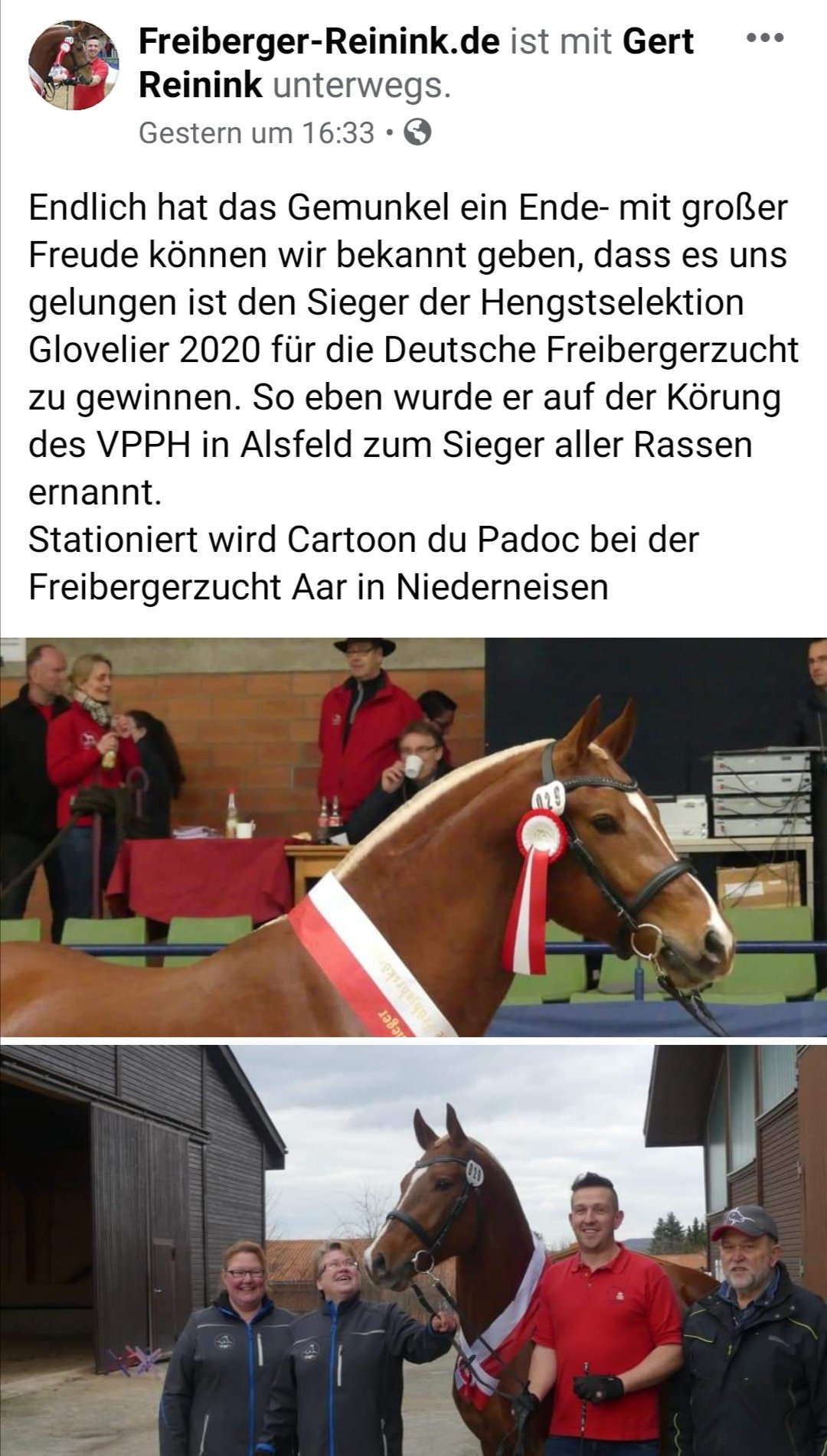Image resolution: width=827 pixels, height=1456 pixels.
Task: Open the post timestamp Gestern um 16:33
Action: coord(257,133)
